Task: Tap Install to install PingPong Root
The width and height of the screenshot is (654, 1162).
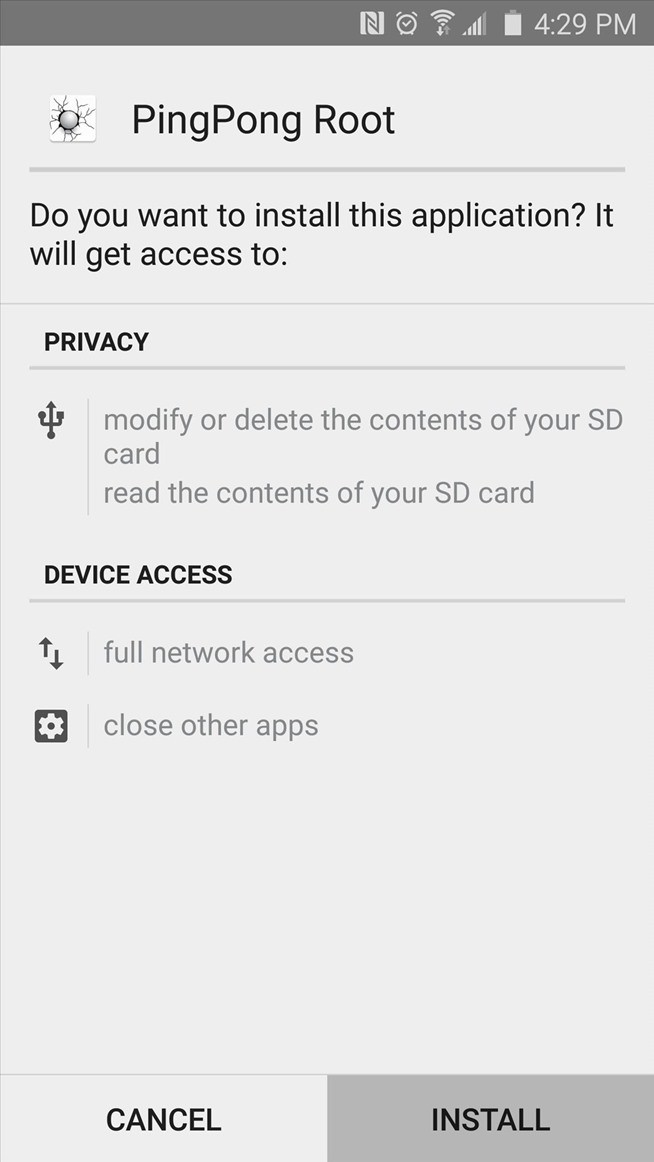Action: click(x=490, y=1119)
